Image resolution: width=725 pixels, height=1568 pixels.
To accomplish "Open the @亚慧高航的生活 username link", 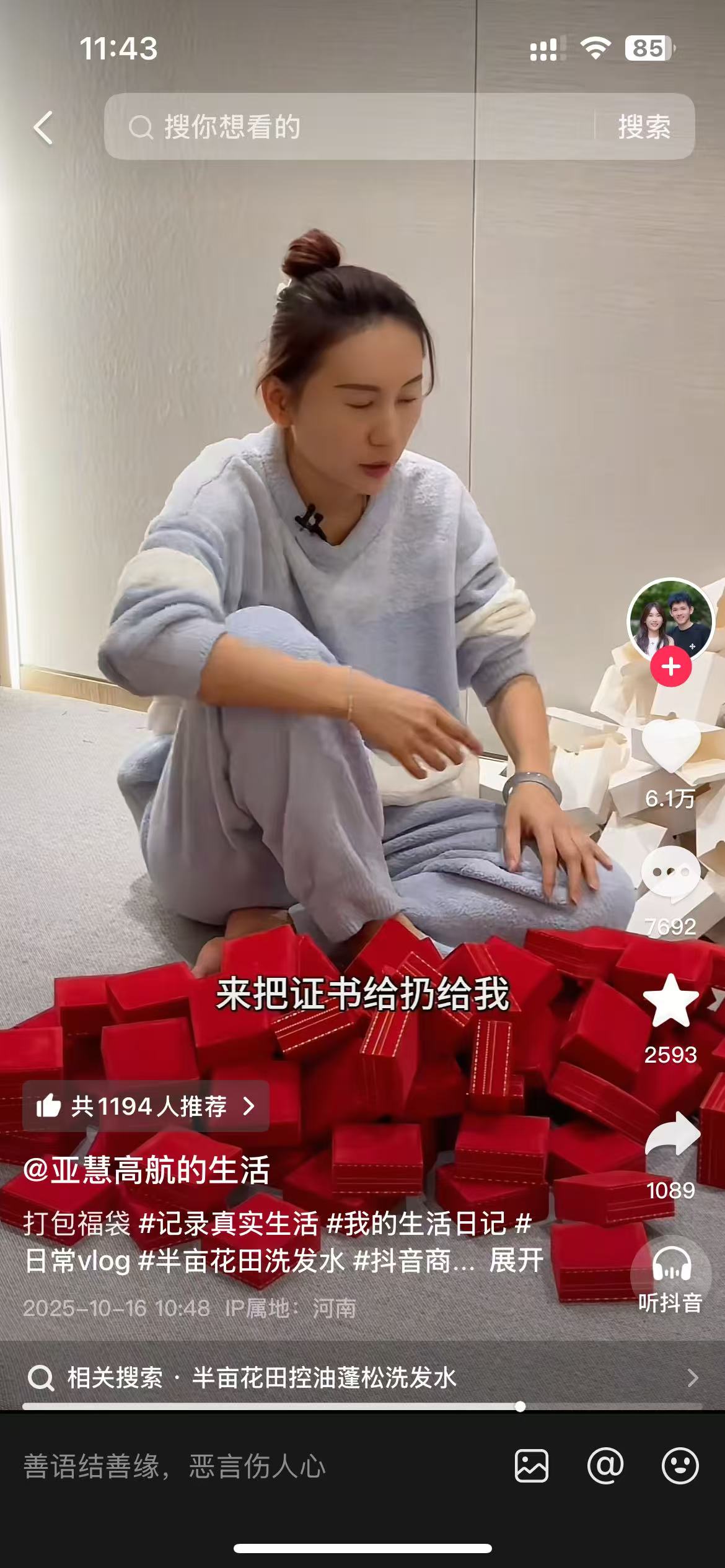I will click(x=146, y=1170).
